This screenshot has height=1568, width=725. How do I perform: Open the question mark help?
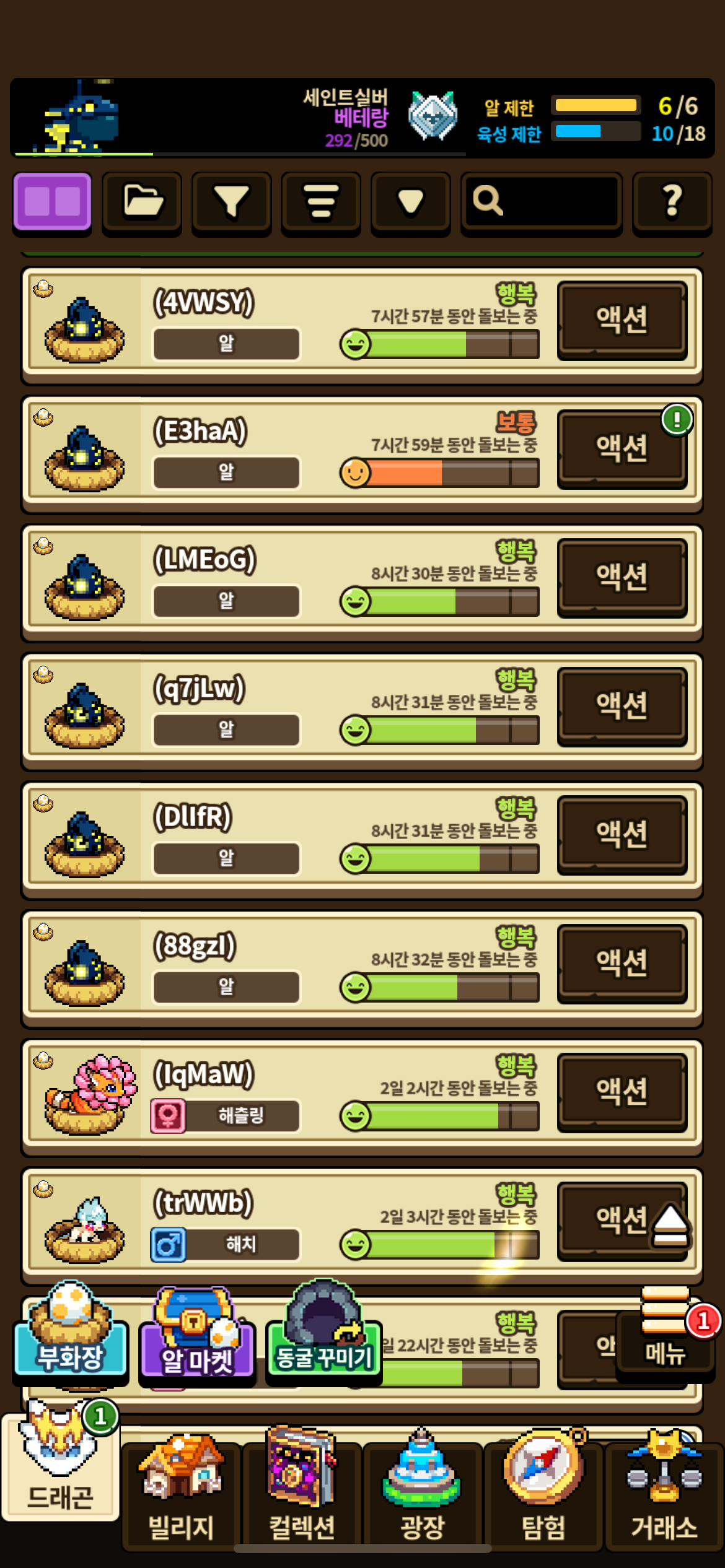click(672, 202)
